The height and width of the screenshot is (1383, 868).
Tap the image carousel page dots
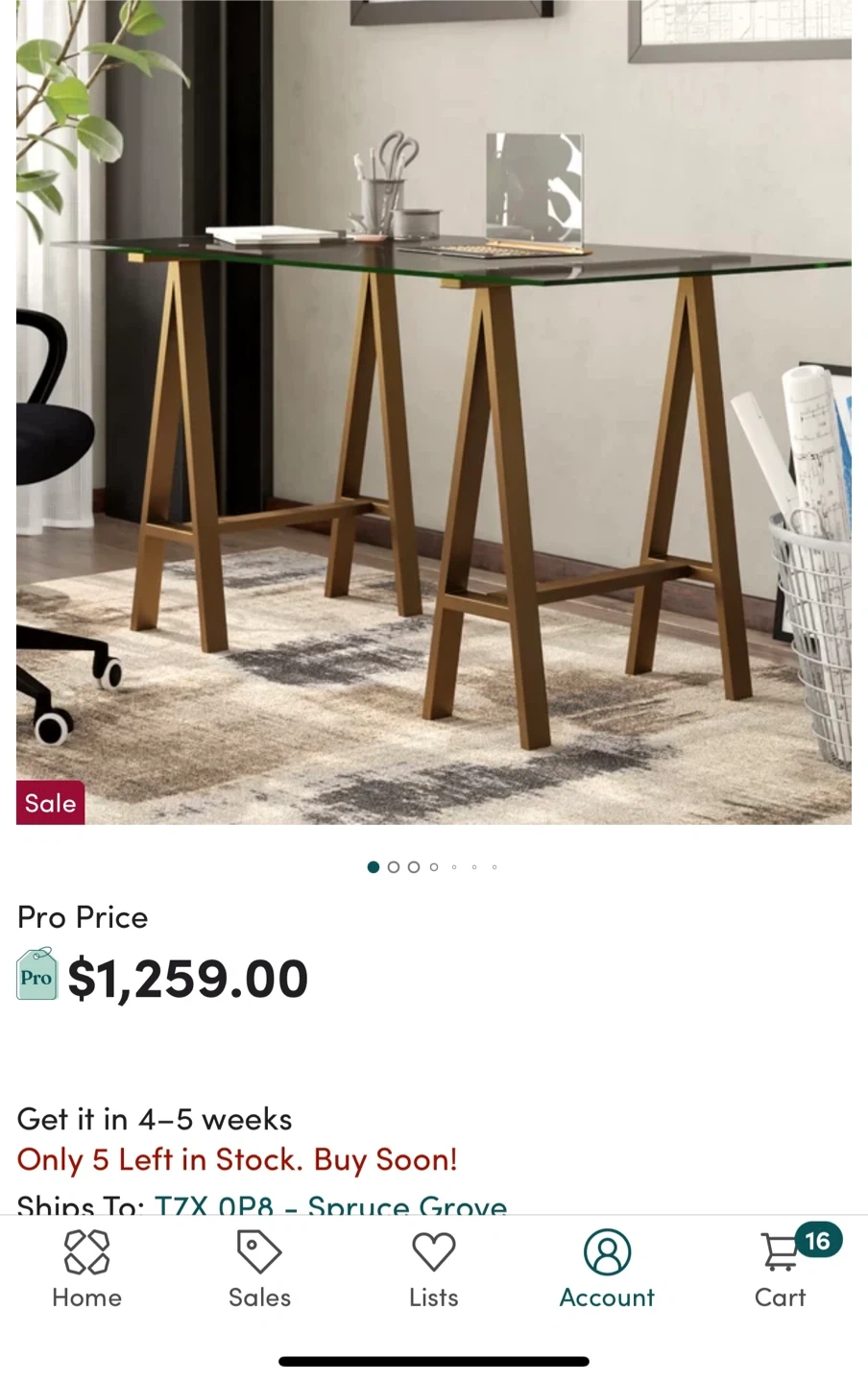[432, 867]
